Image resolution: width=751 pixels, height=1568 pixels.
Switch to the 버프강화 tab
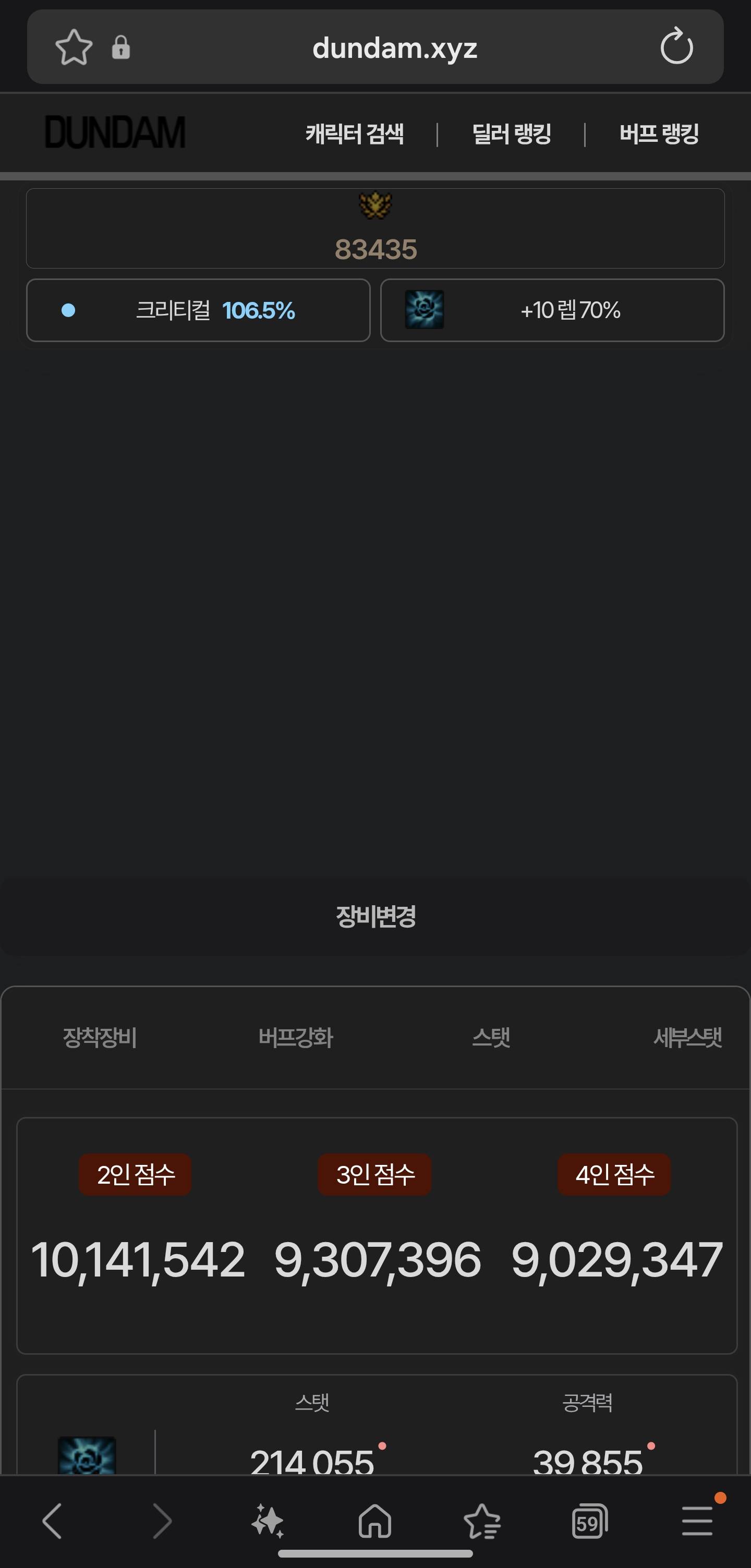click(296, 1037)
